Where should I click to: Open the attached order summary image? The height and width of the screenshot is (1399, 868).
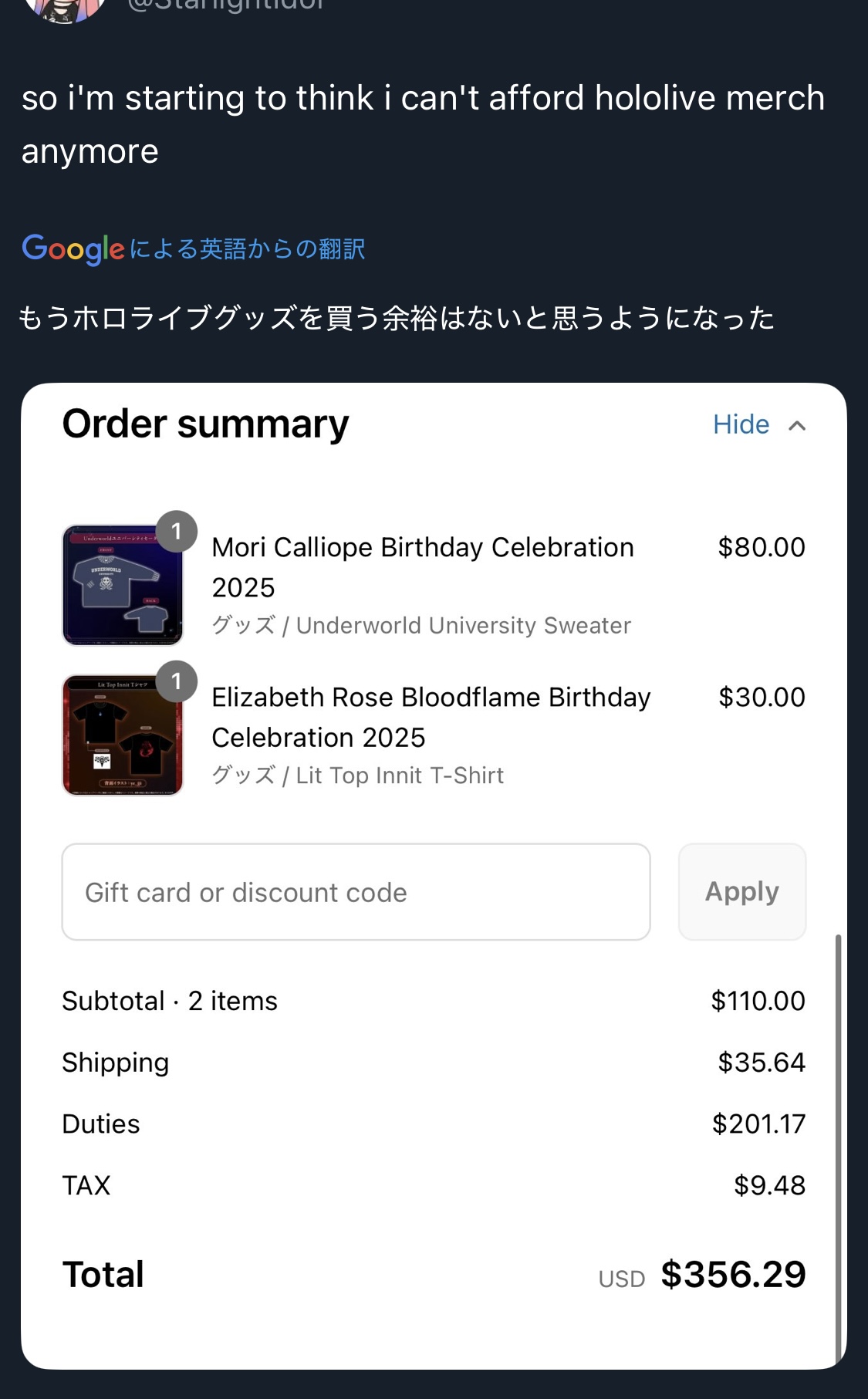(x=434, y=876)
